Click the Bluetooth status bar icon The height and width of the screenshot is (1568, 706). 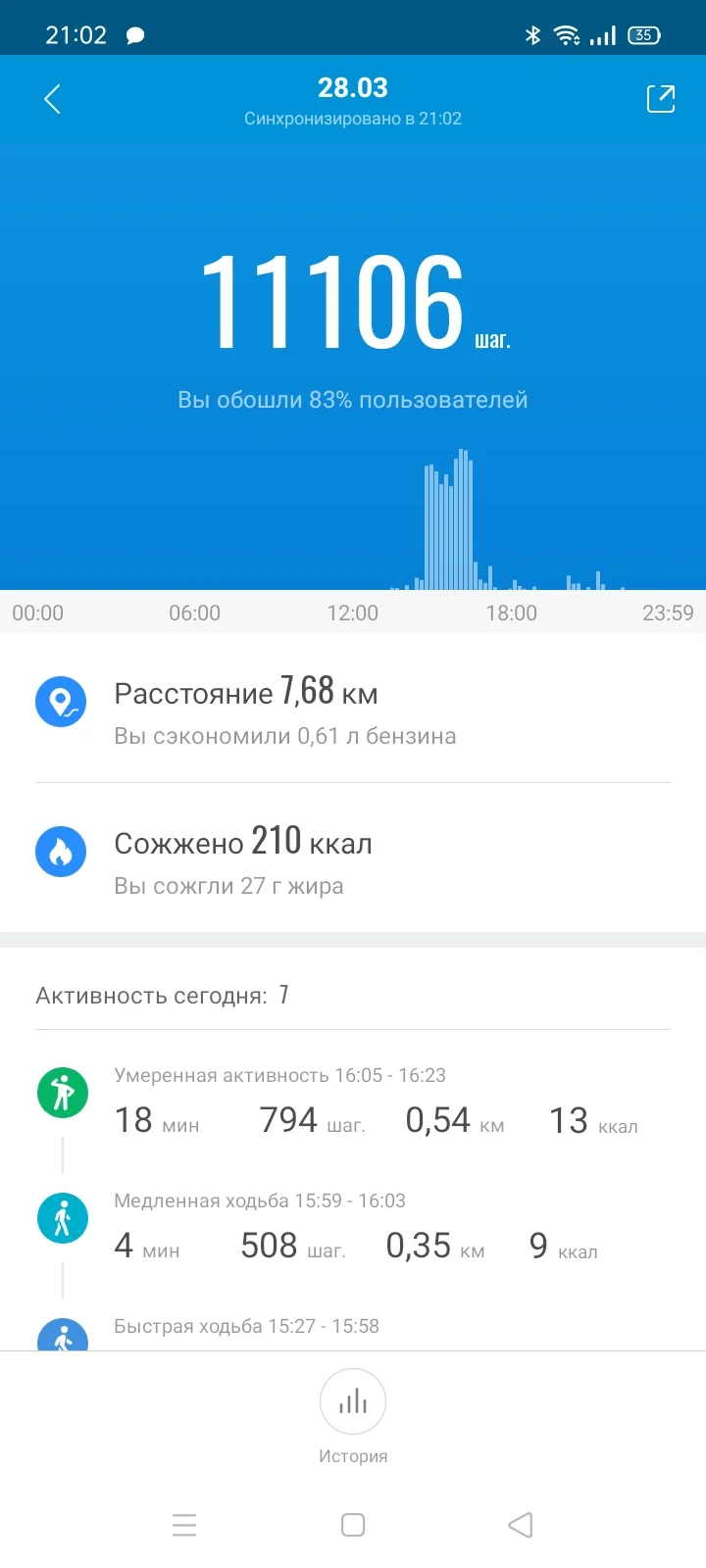[x=533, y=35]
